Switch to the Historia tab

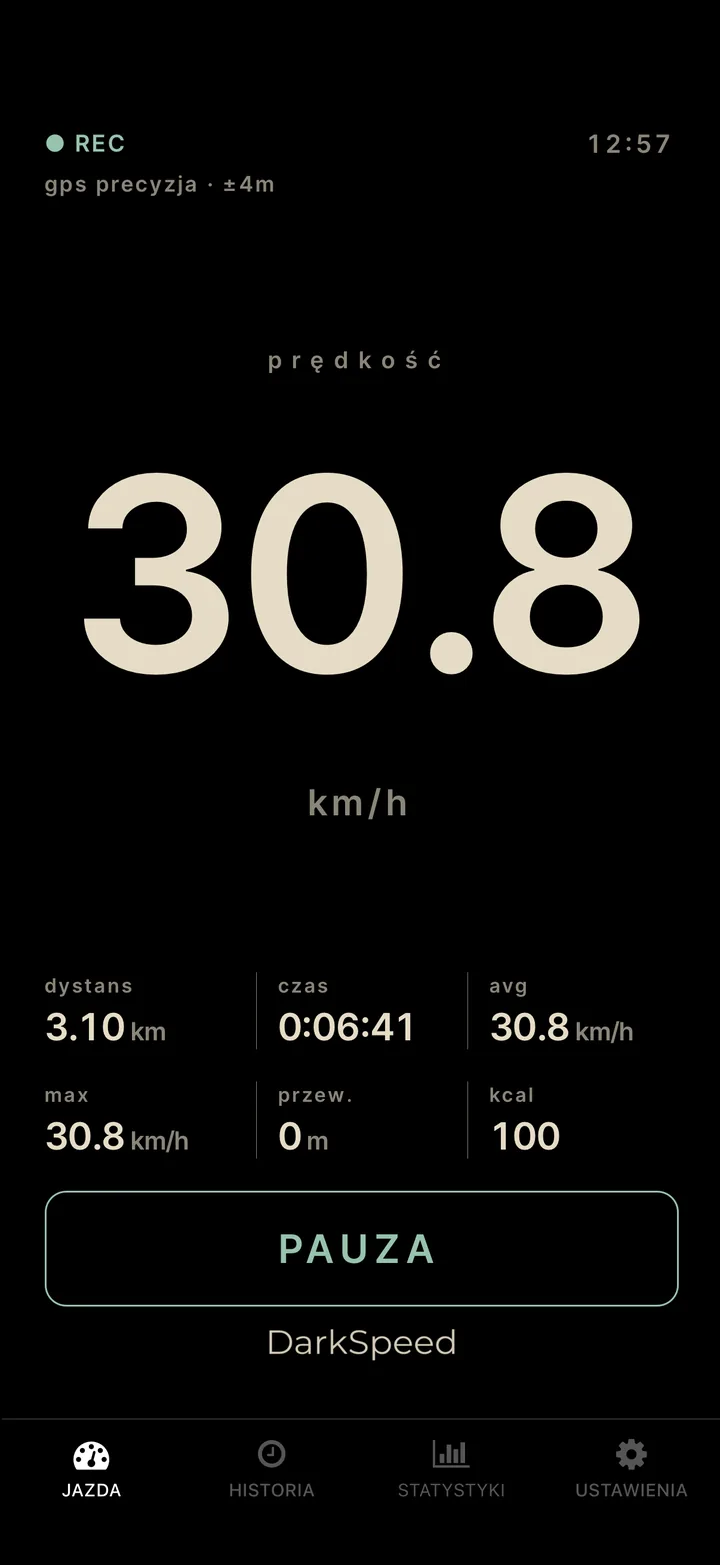[271, 1469]
